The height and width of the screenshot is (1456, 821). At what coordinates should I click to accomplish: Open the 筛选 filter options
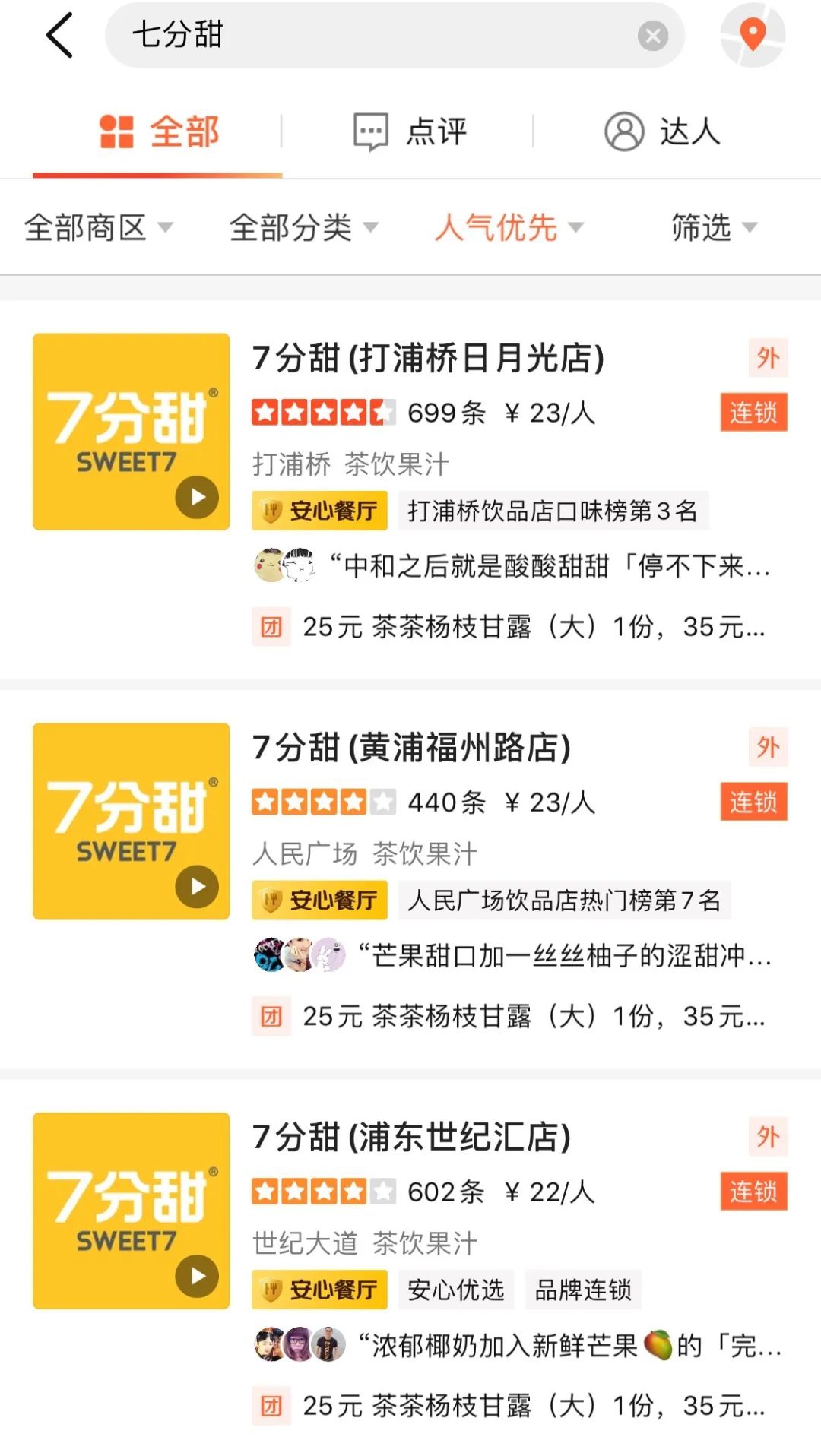click(713, 227)
